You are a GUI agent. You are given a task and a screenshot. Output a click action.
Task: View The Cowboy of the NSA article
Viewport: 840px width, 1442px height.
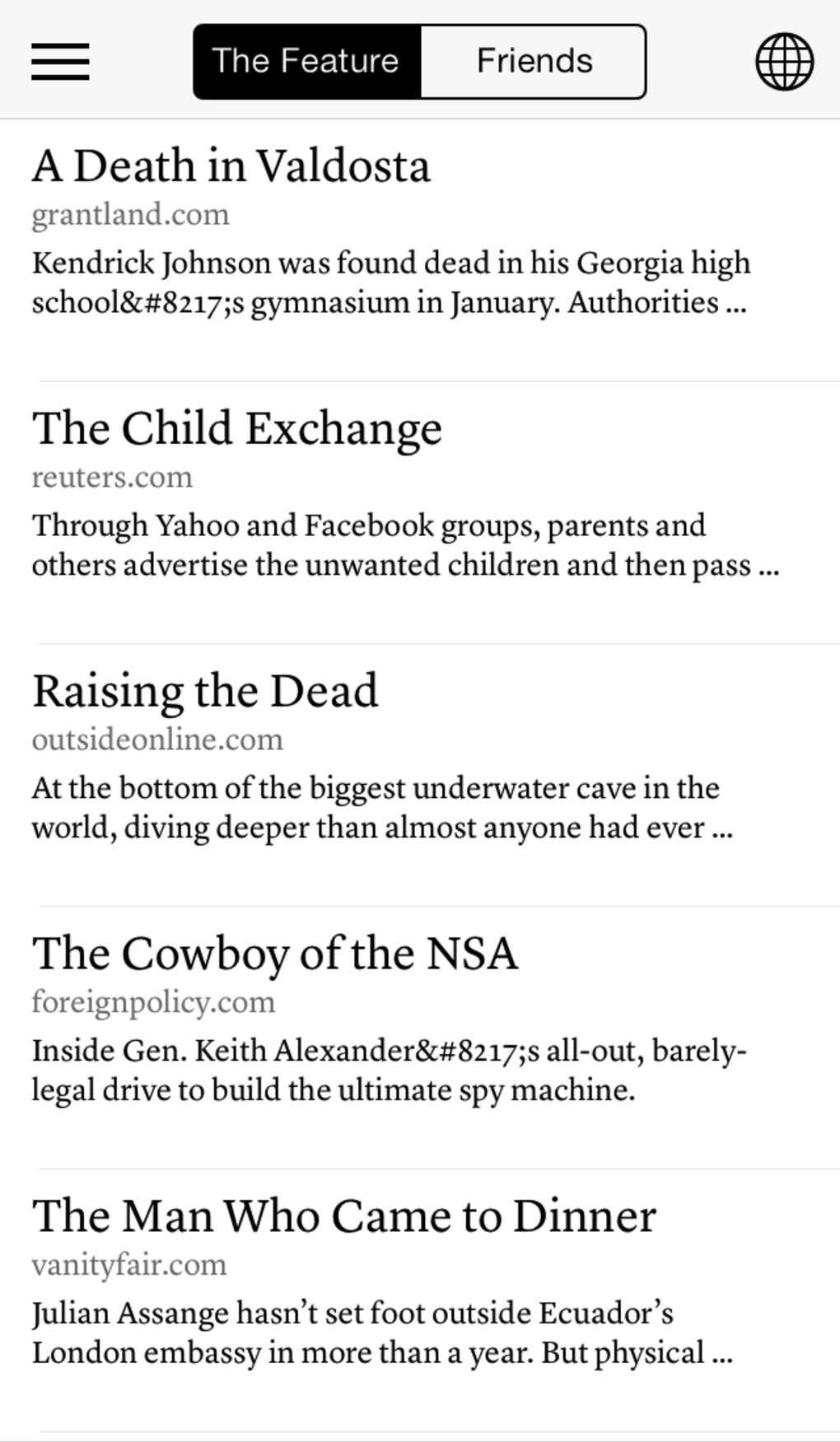(420, 1038)
